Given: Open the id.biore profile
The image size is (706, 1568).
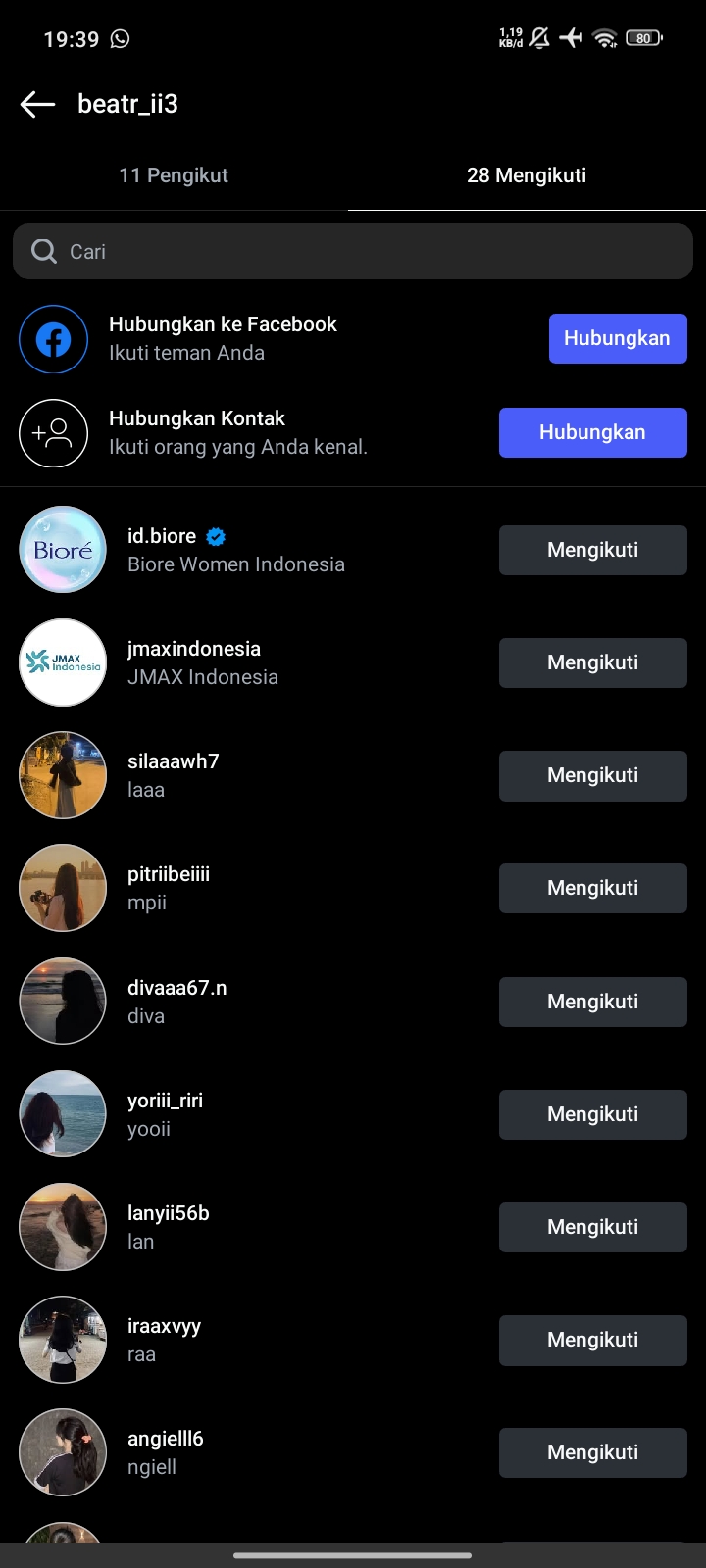Looking at the screenshot, I should (x=162, y=536).
